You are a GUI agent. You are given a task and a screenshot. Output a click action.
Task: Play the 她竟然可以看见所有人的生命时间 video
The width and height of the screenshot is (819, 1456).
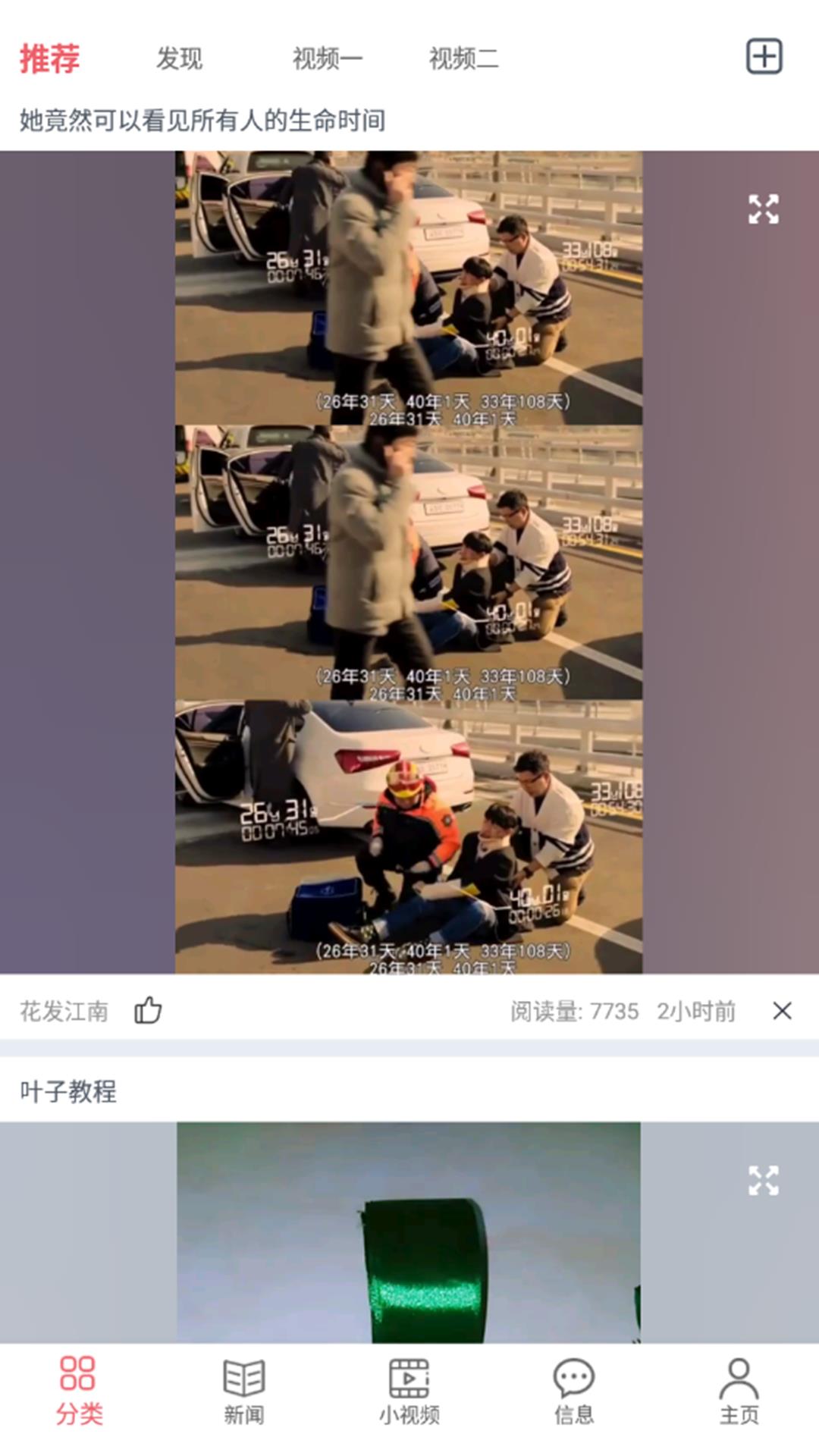[409, 562]
